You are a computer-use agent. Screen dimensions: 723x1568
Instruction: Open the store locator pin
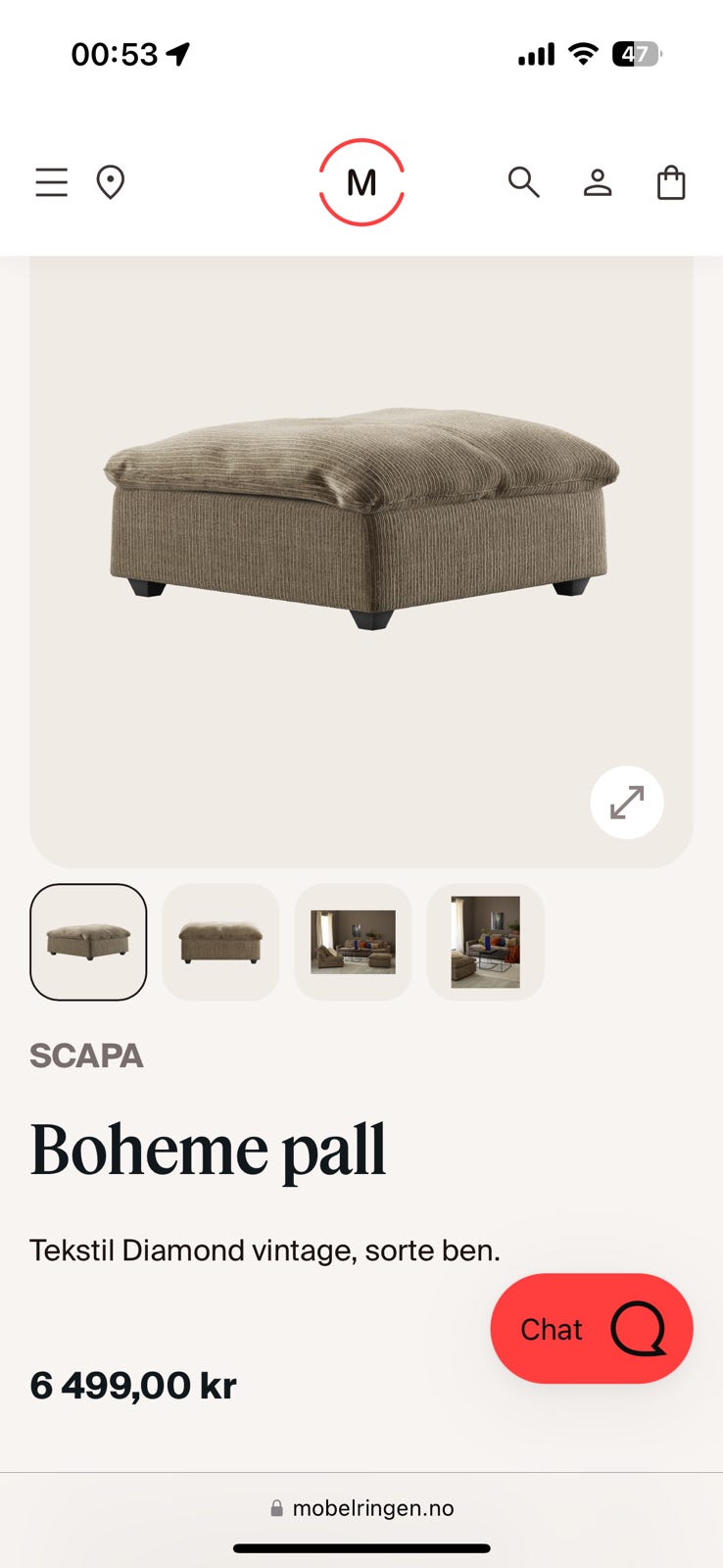[x=111, y=182]
